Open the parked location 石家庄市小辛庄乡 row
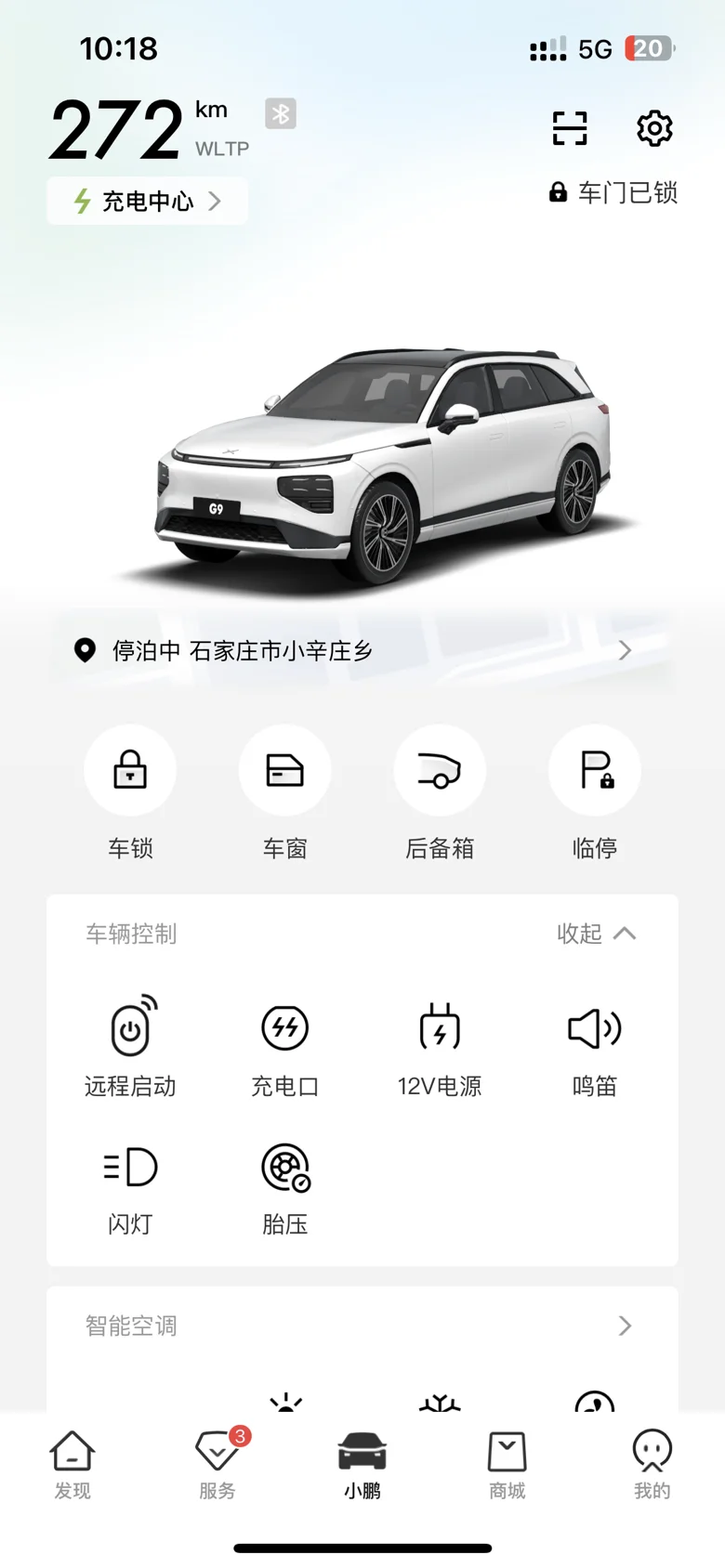 coord(362,650)
